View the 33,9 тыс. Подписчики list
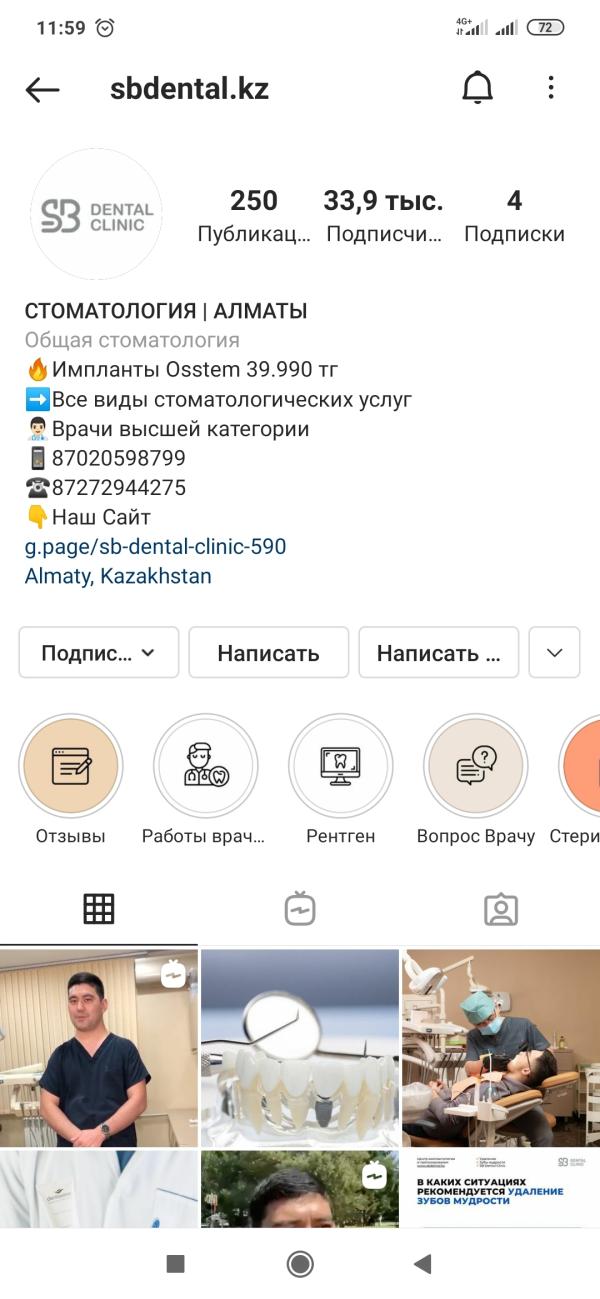This screenshot has height=1299, width=600. tap(383, 216)
